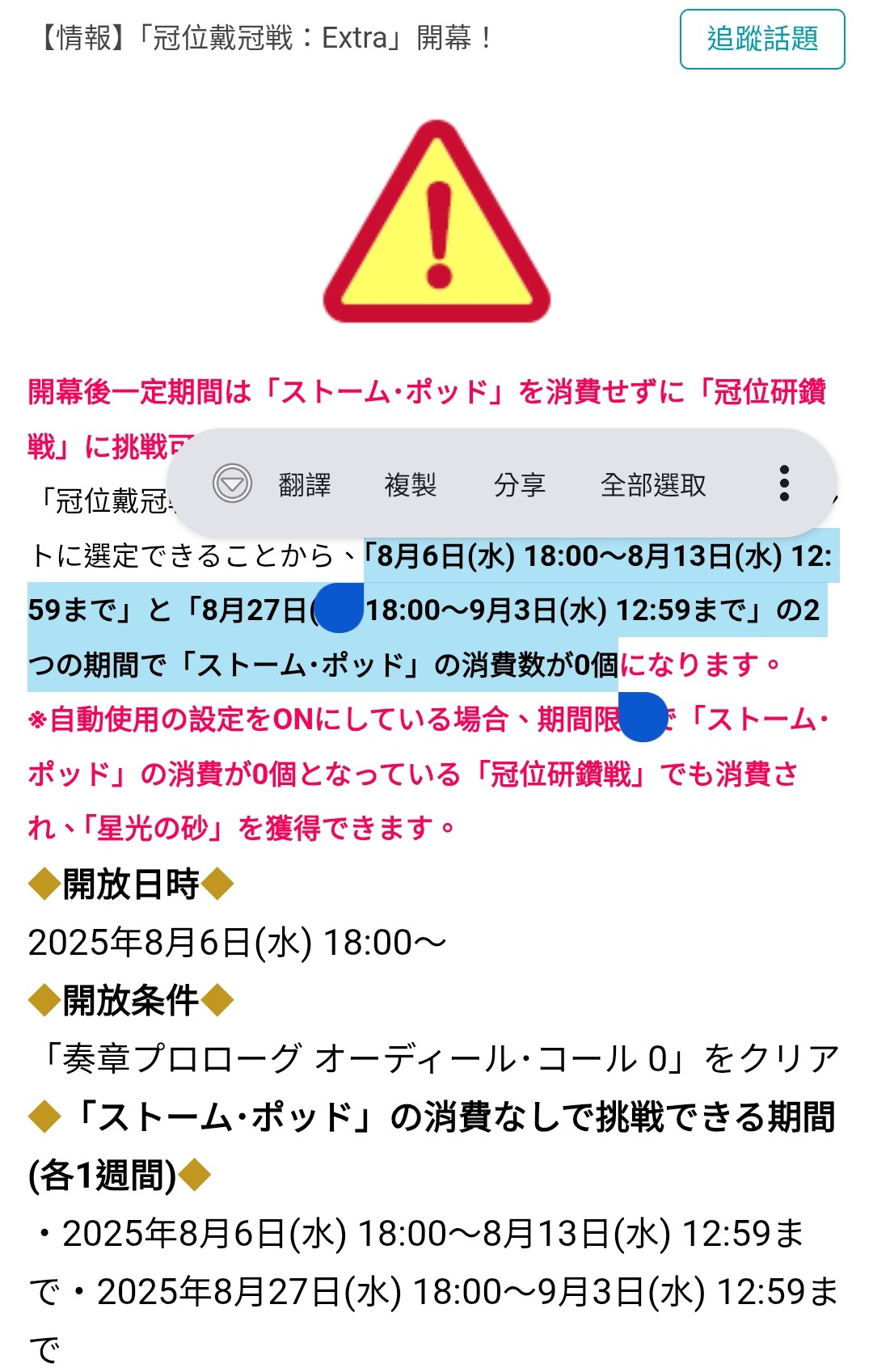The height and width of the screenshot is (1372, 873).
Task: Share the selected text via 分享
Action: (520, 484)
